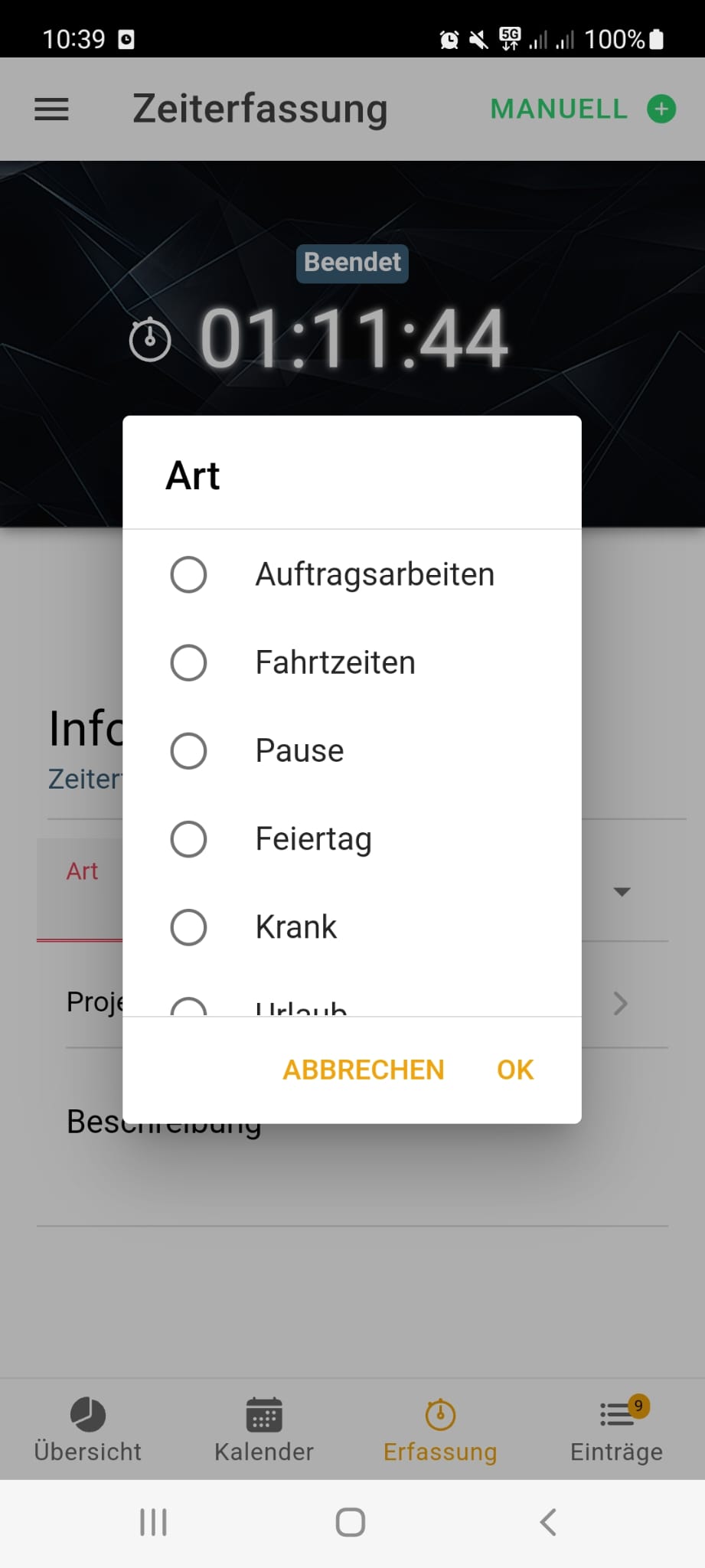Image resolution: width=705 pixels, height=1568 pixels.
Task: Tap the Erfassung tab
Action: (440, 1429)
